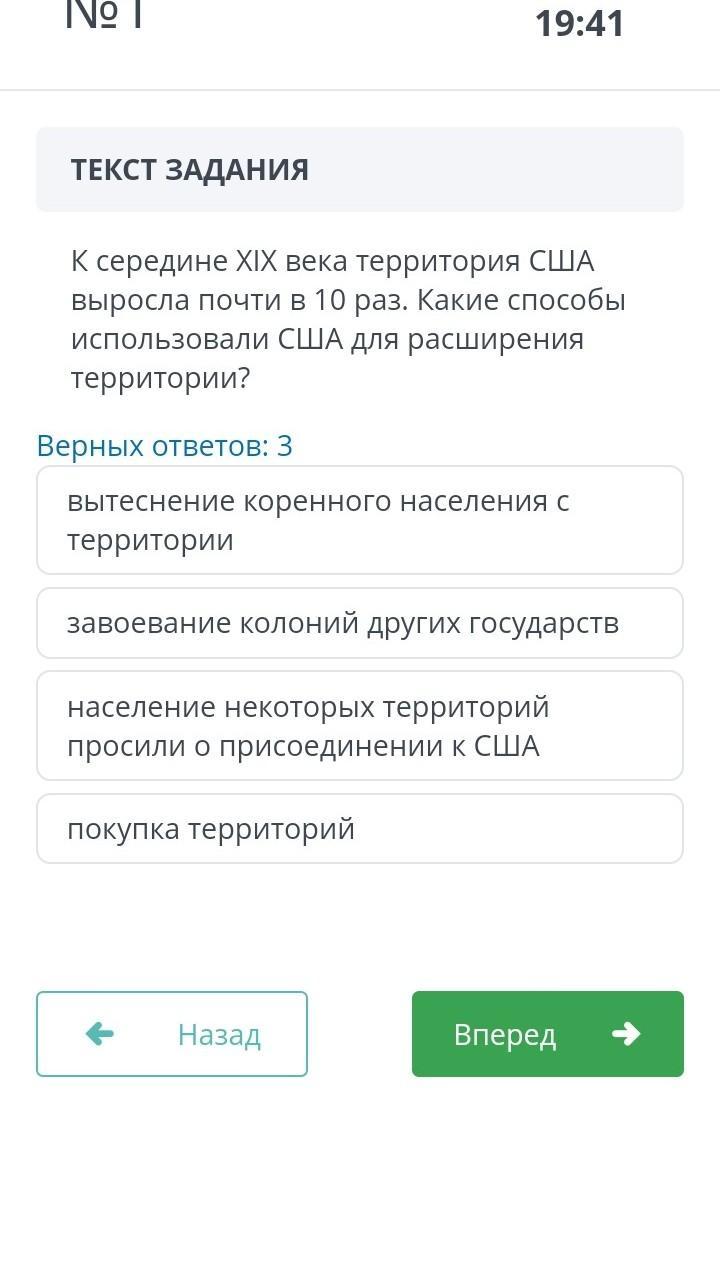Pick the 'покупка территорий' answer
The image size is (720, 1277).
point(360,829)
